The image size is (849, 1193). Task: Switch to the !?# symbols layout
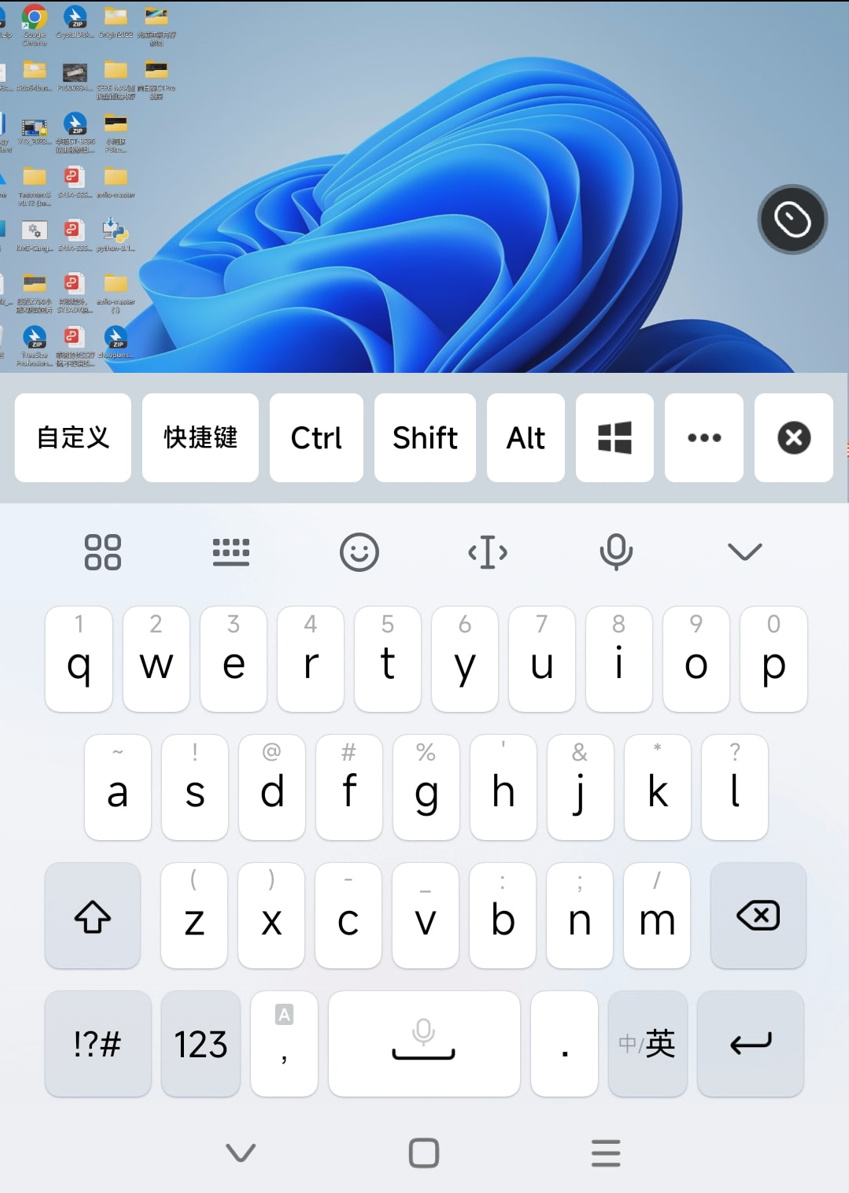click(x=98, y=1044)
